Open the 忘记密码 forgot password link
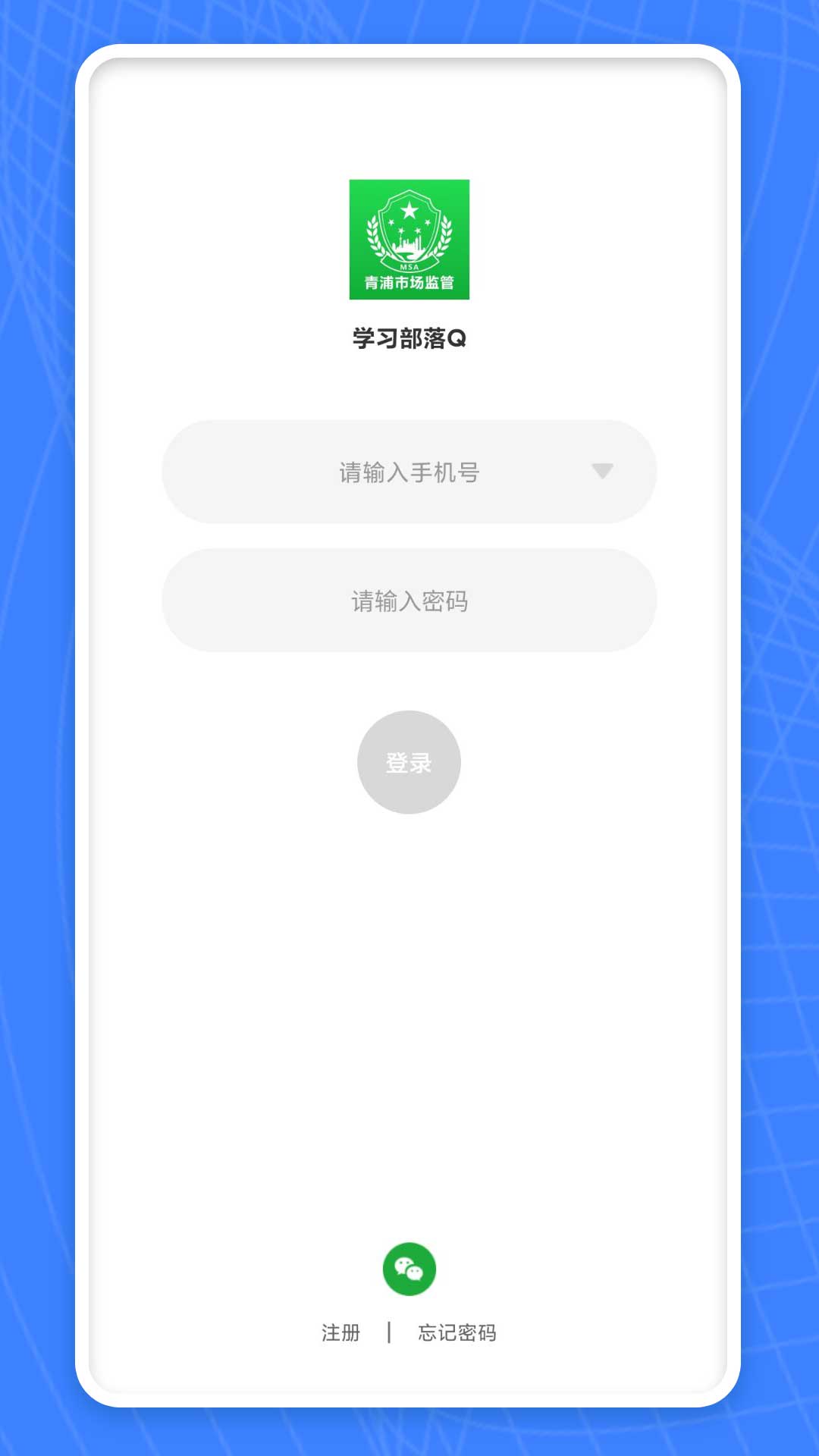This screenshot has height=1456, width=819. click(x=457, y=1332)
